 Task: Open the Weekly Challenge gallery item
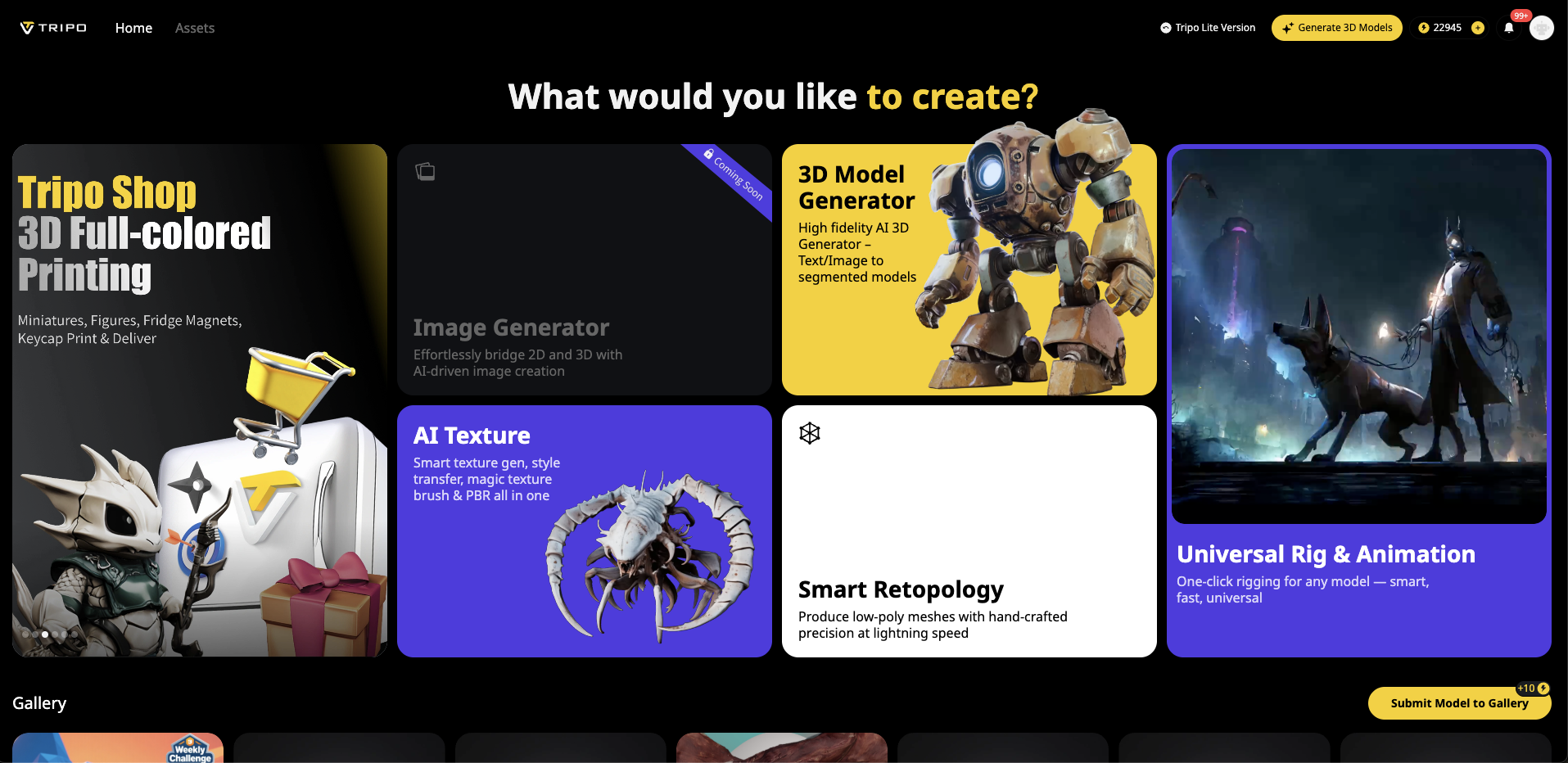pyautogui.click(x=118, y=748)
